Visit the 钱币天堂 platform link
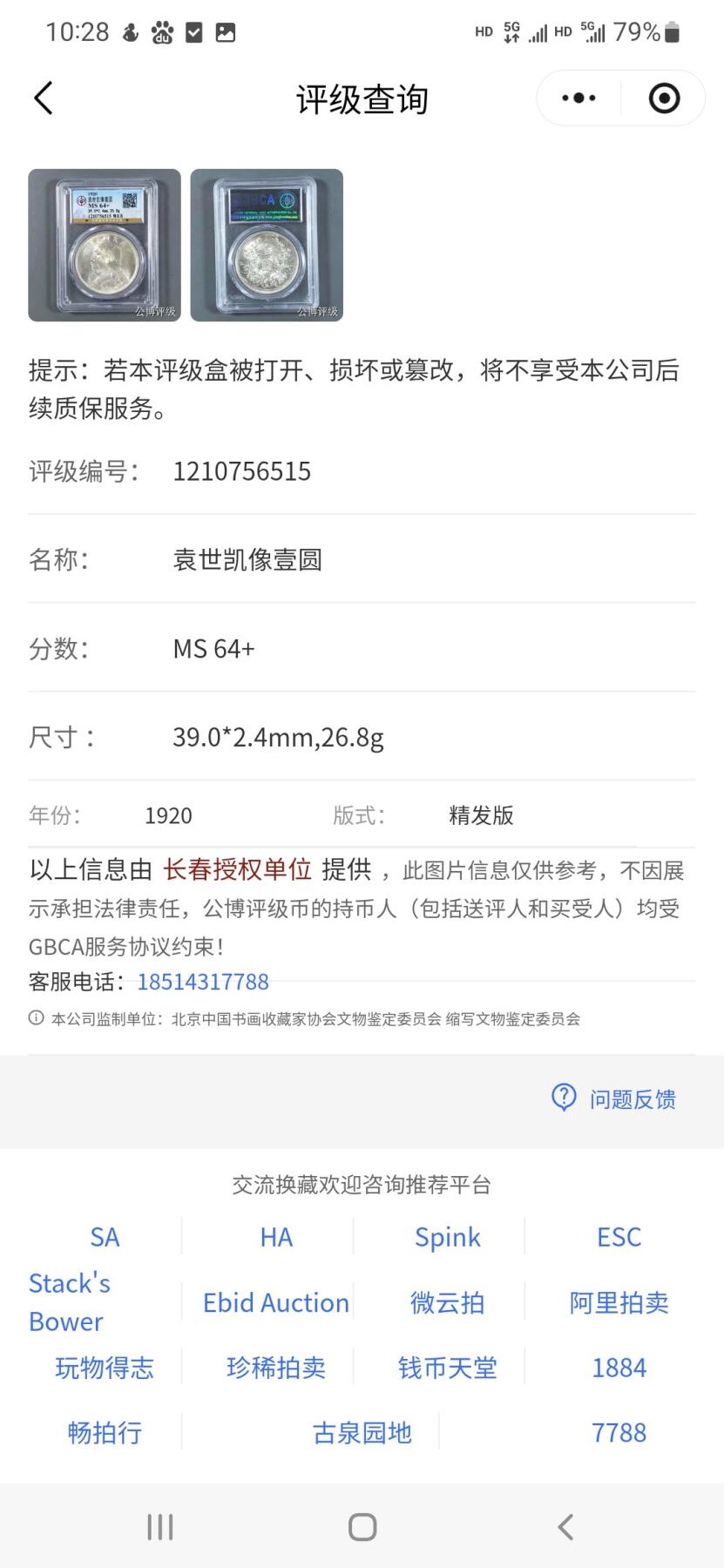This screenshot has height=1568, width=724. coord(448,1368)
